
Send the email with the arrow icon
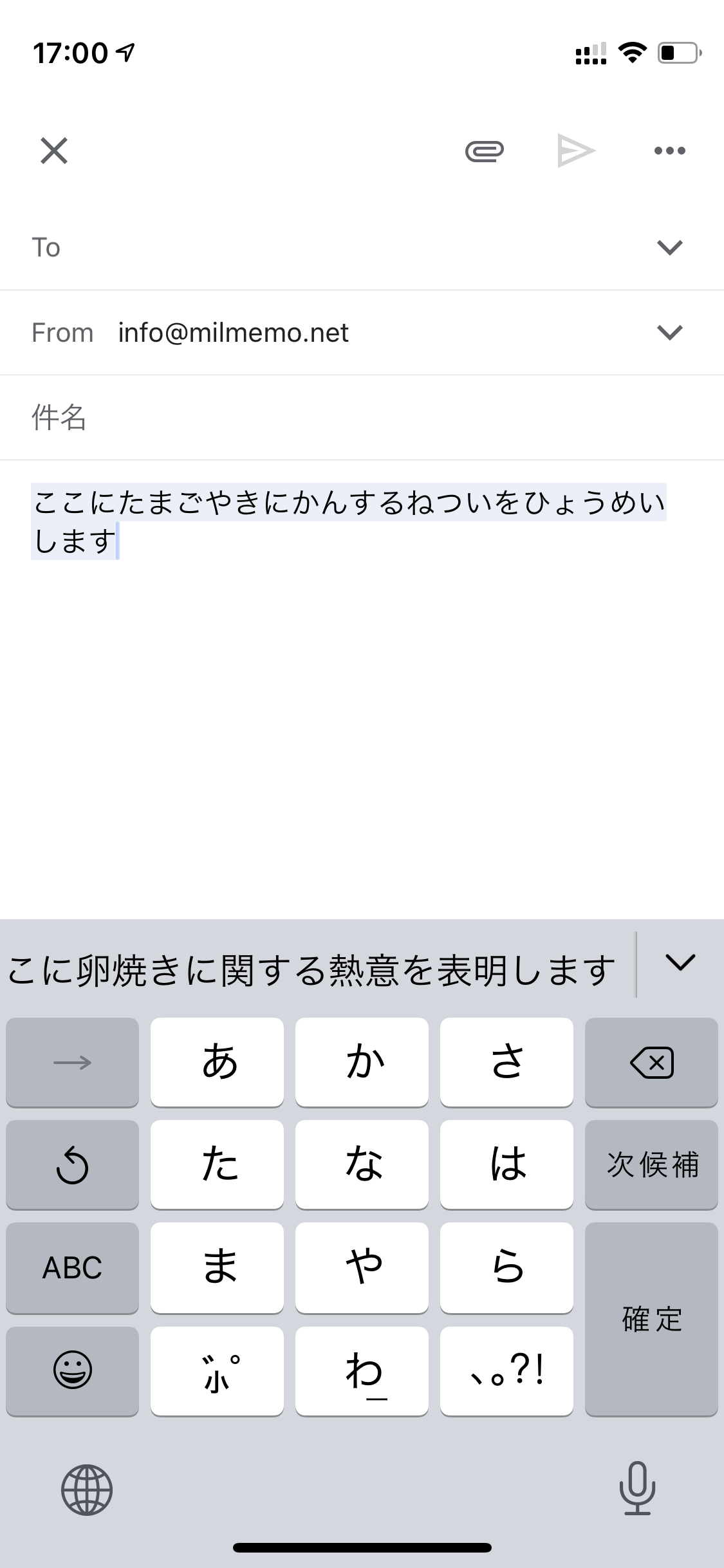[576, 151]
